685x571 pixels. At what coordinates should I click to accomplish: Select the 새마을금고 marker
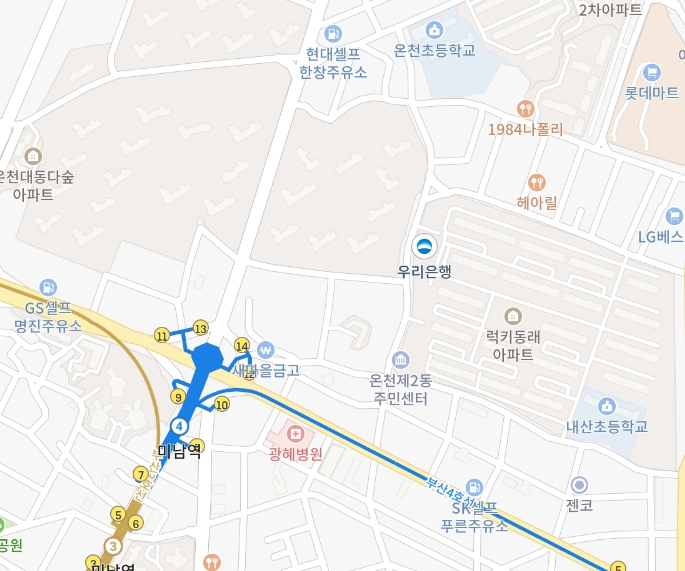[x=265, y=350]
